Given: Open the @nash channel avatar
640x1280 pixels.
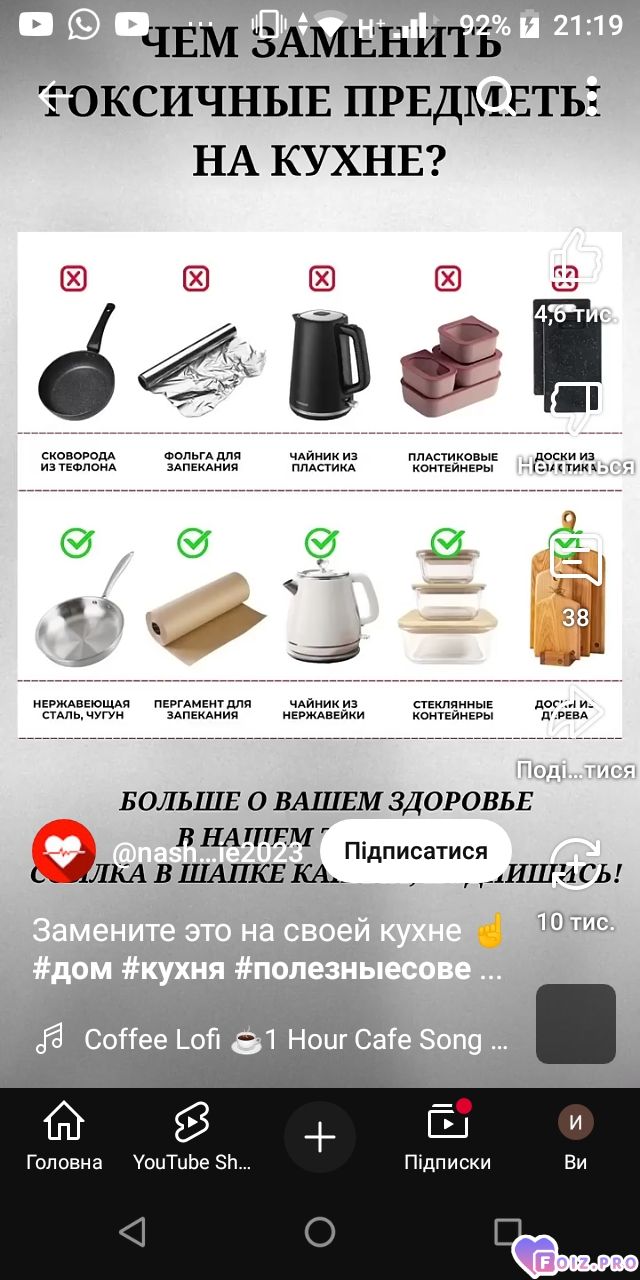Looking at the screenshot, I should coord(64,852).
